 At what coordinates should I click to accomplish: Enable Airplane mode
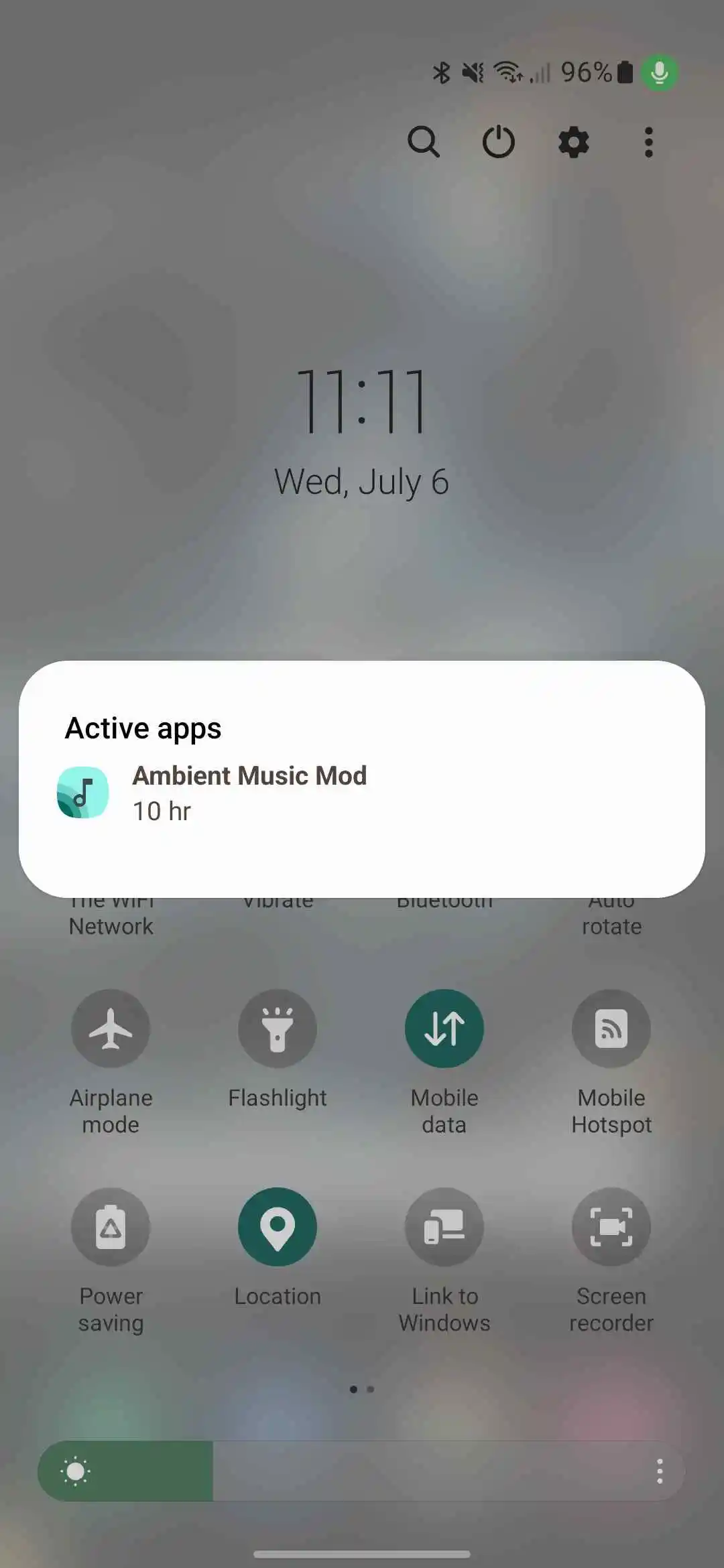click(111, 1029)
